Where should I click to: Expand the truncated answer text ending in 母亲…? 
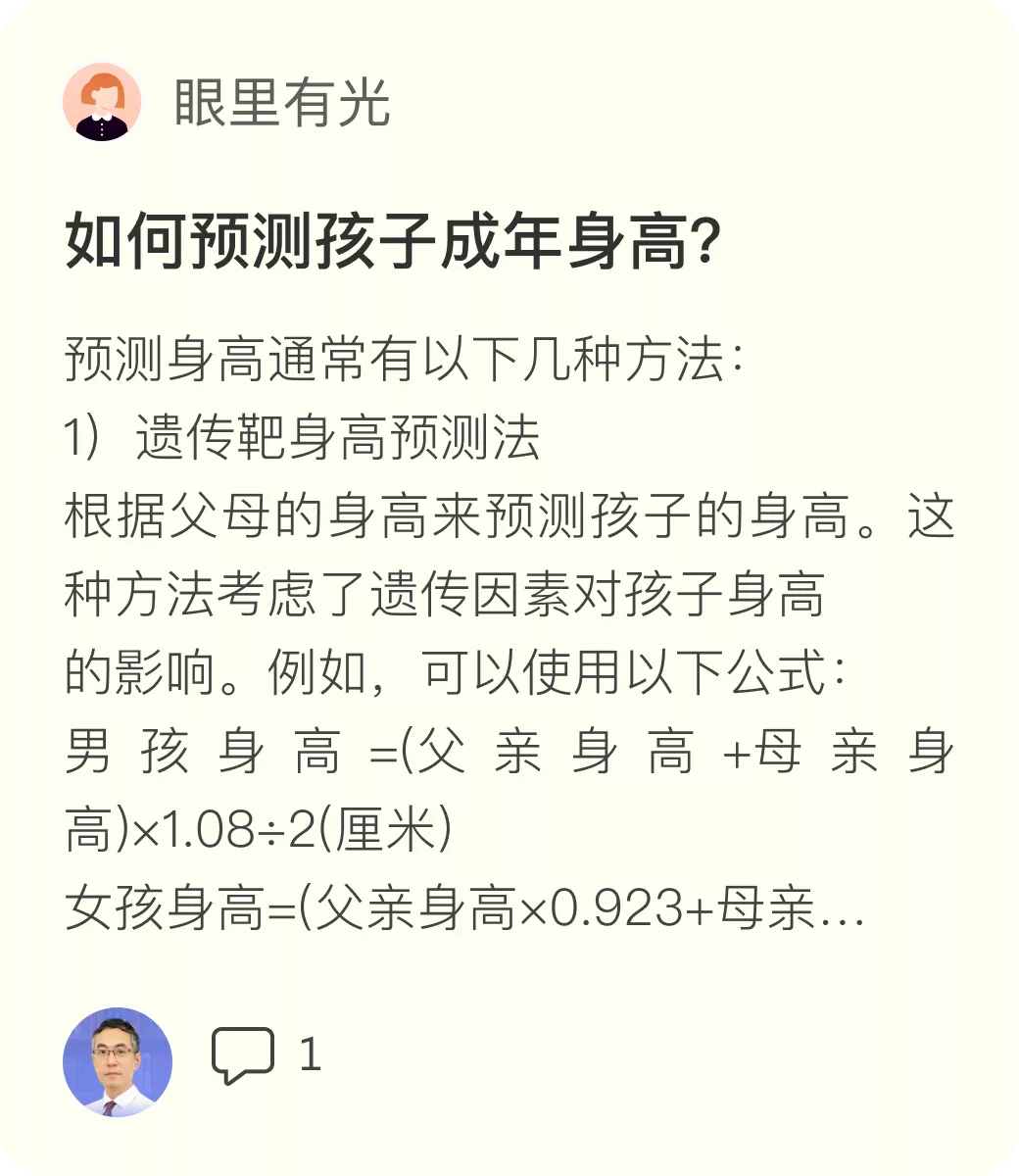(464, 909)
